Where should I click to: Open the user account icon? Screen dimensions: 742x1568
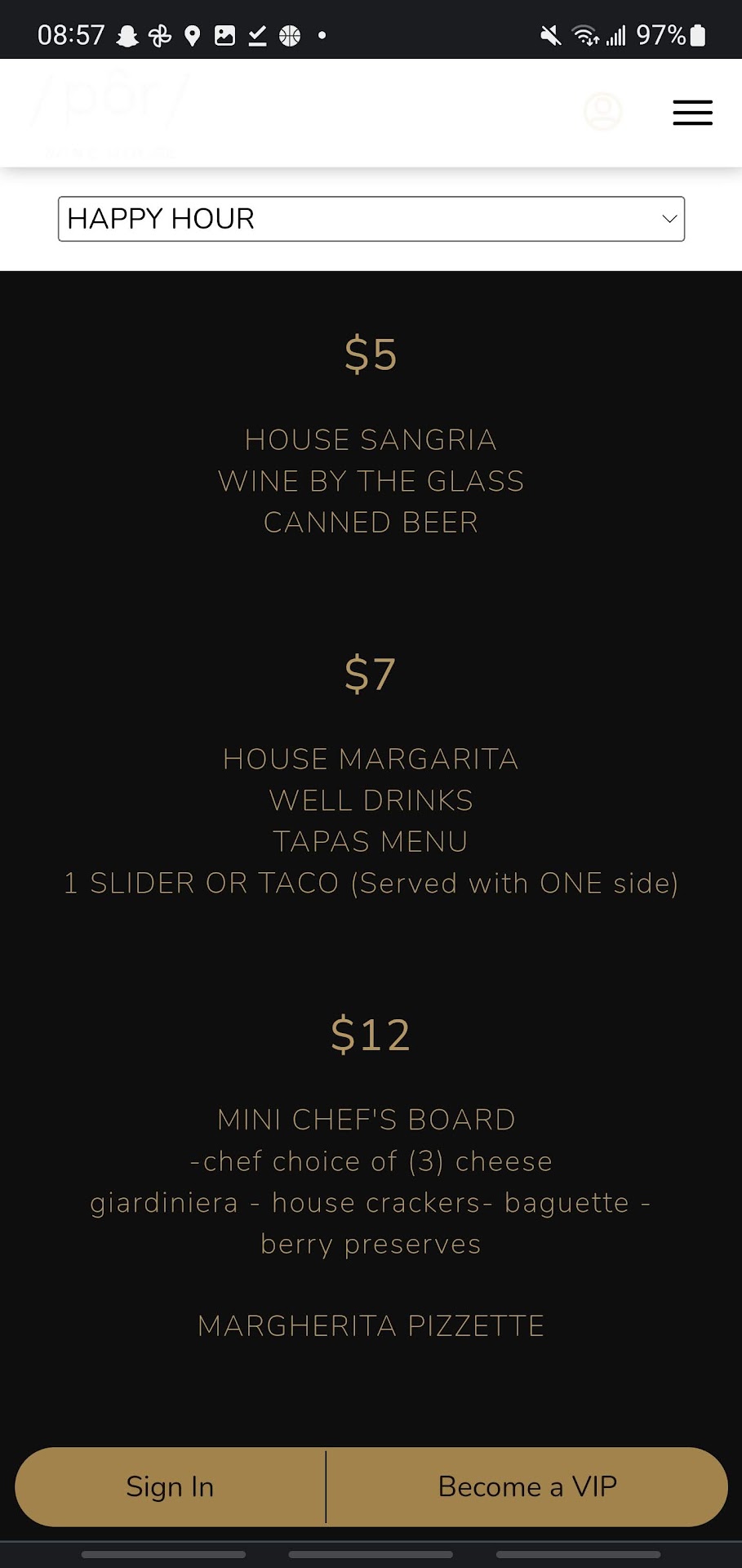(x=603, y=112)
